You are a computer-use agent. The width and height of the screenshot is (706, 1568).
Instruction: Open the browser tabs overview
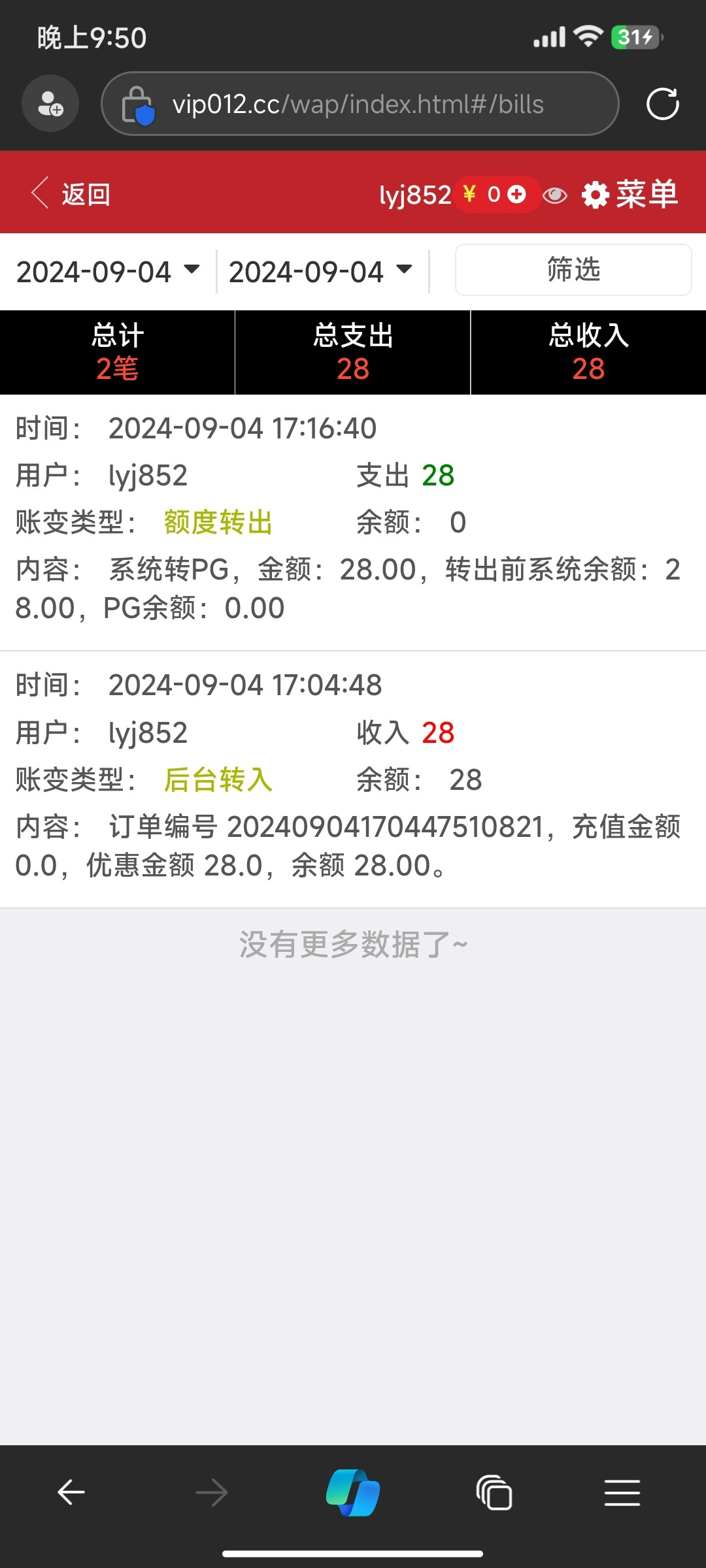tap(494, 1493)
